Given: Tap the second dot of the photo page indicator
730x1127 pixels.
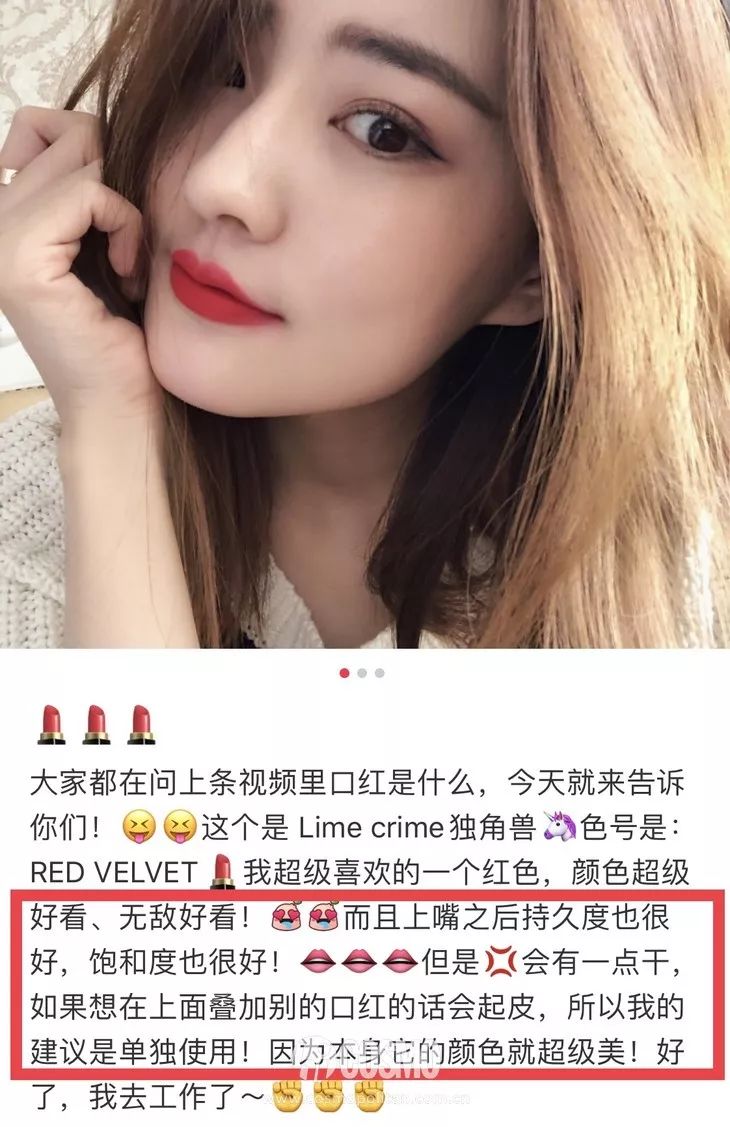Looking at the screenshot, I should (x=362, y=673).
